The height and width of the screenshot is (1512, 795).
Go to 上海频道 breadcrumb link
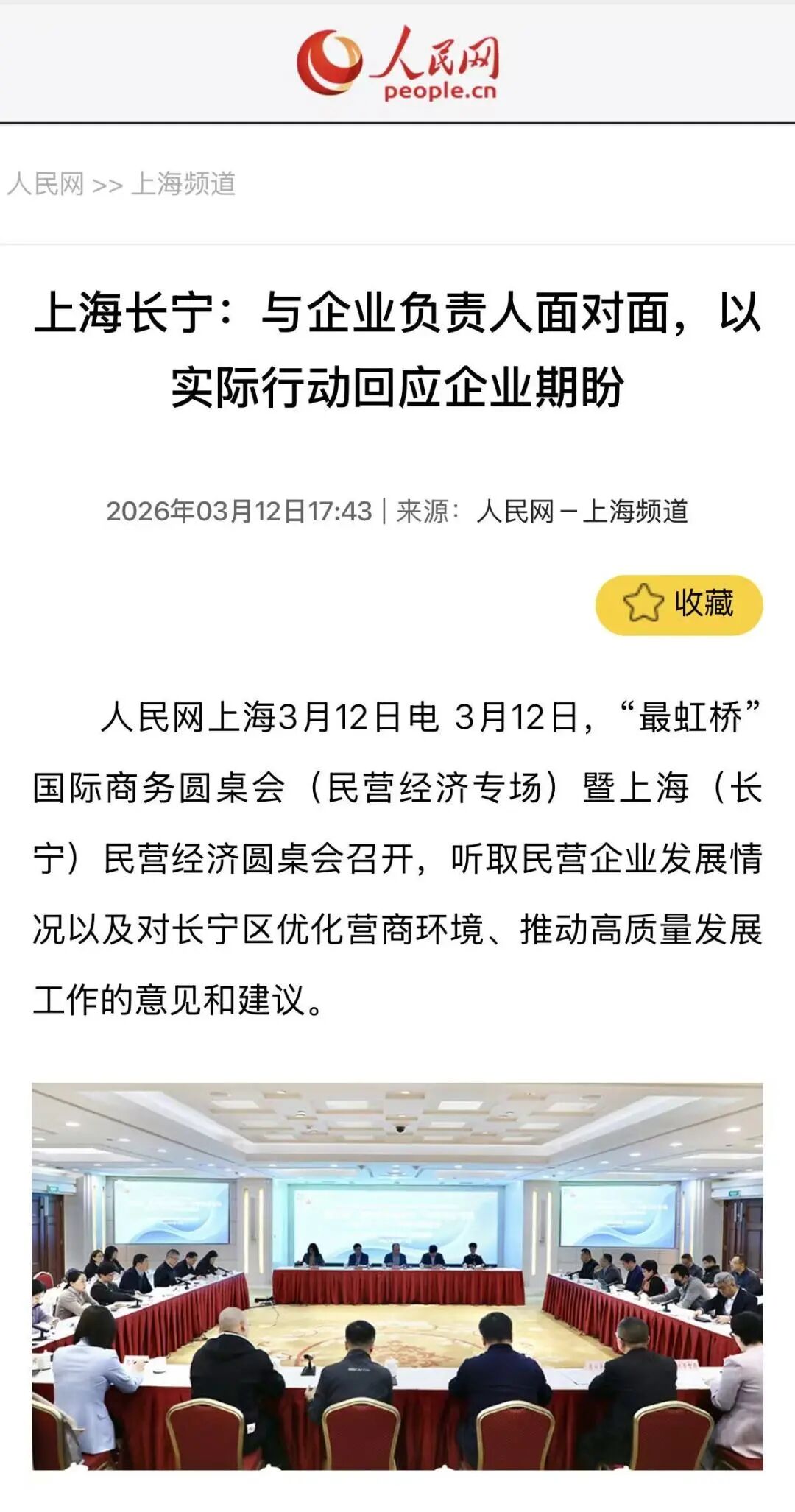click(x=183, y=184)
